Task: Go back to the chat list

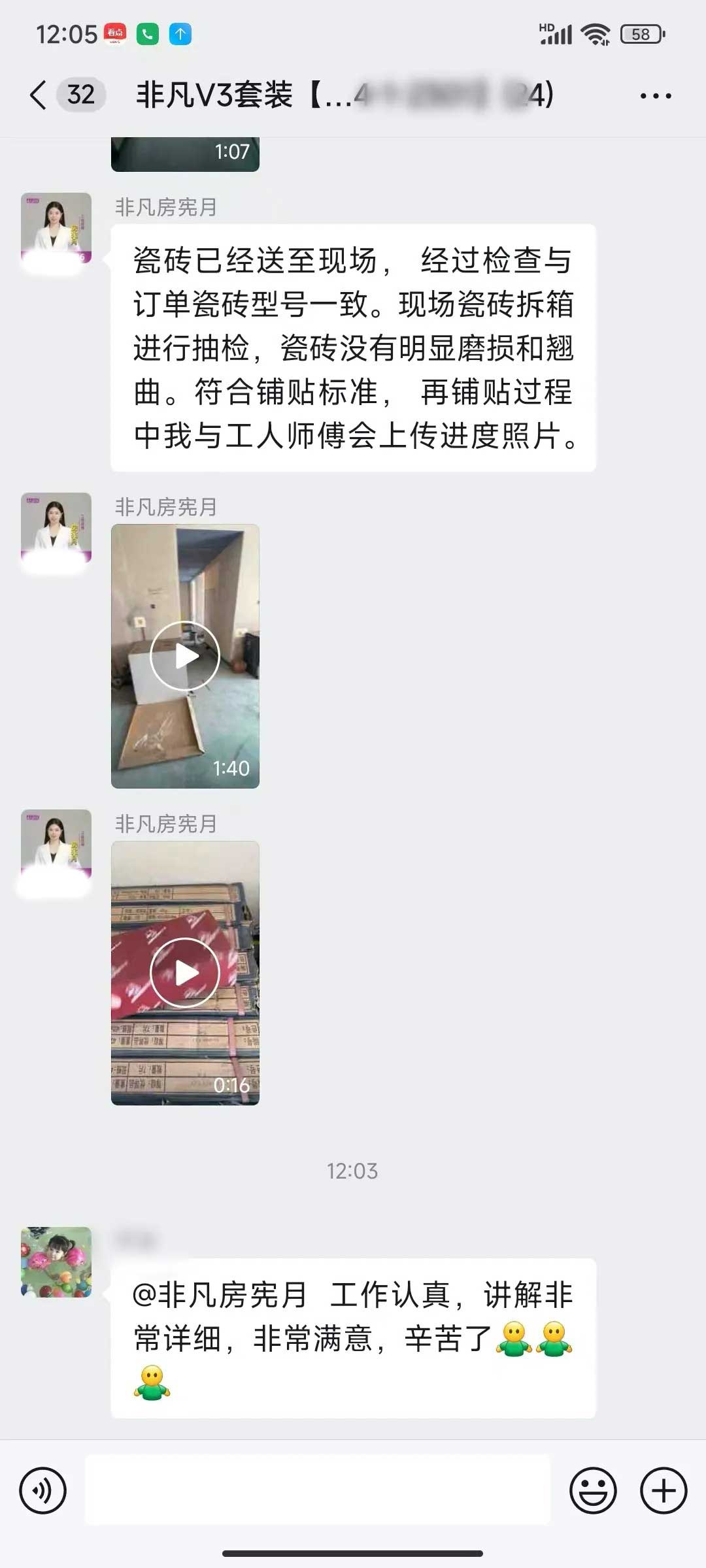Action: [39, 95]
